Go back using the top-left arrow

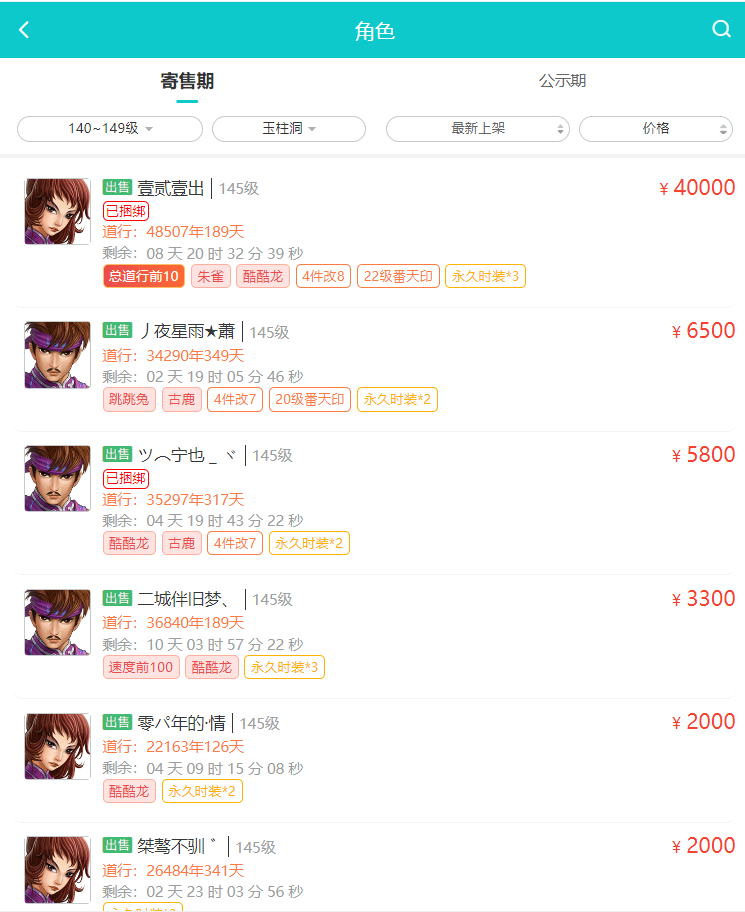[x=24, y=30]
